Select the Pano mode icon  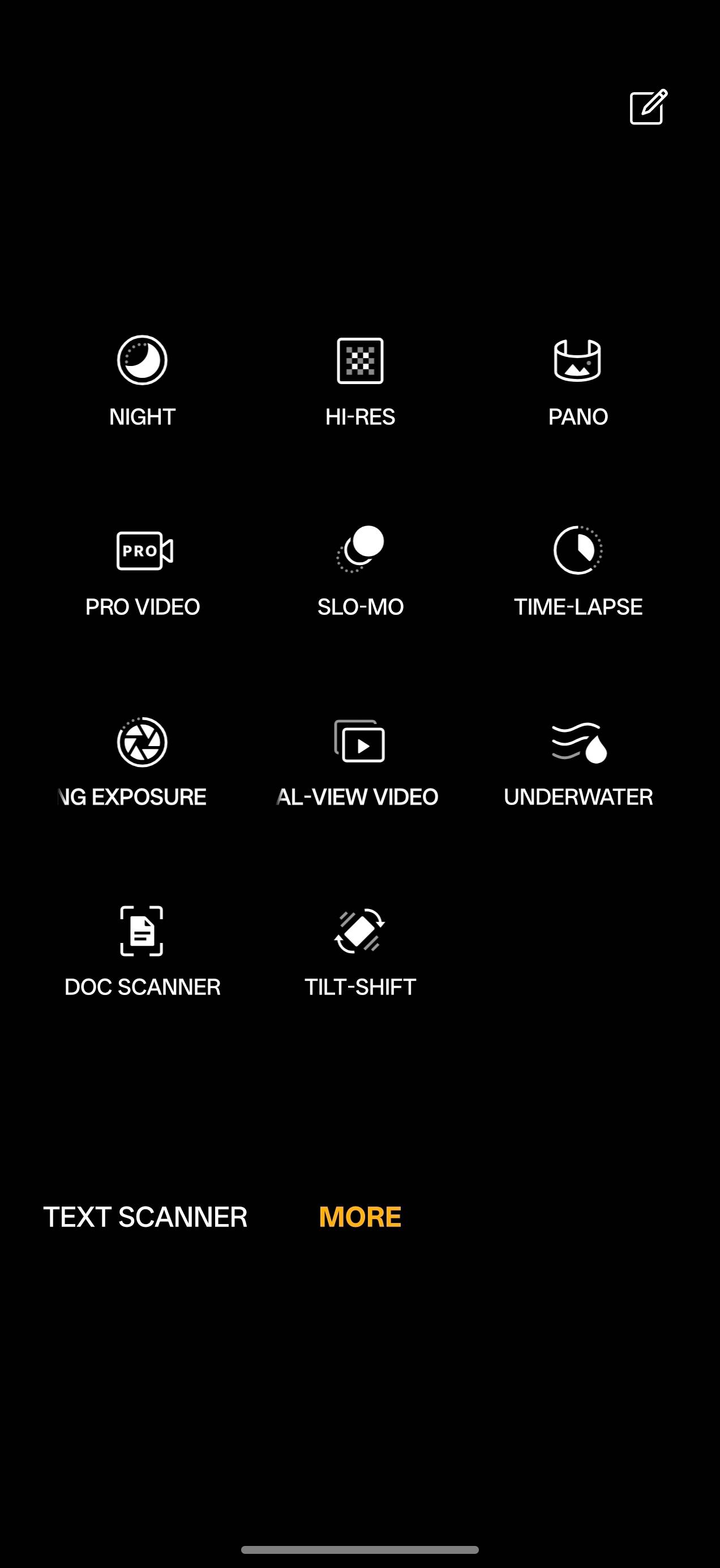point(578,360)
